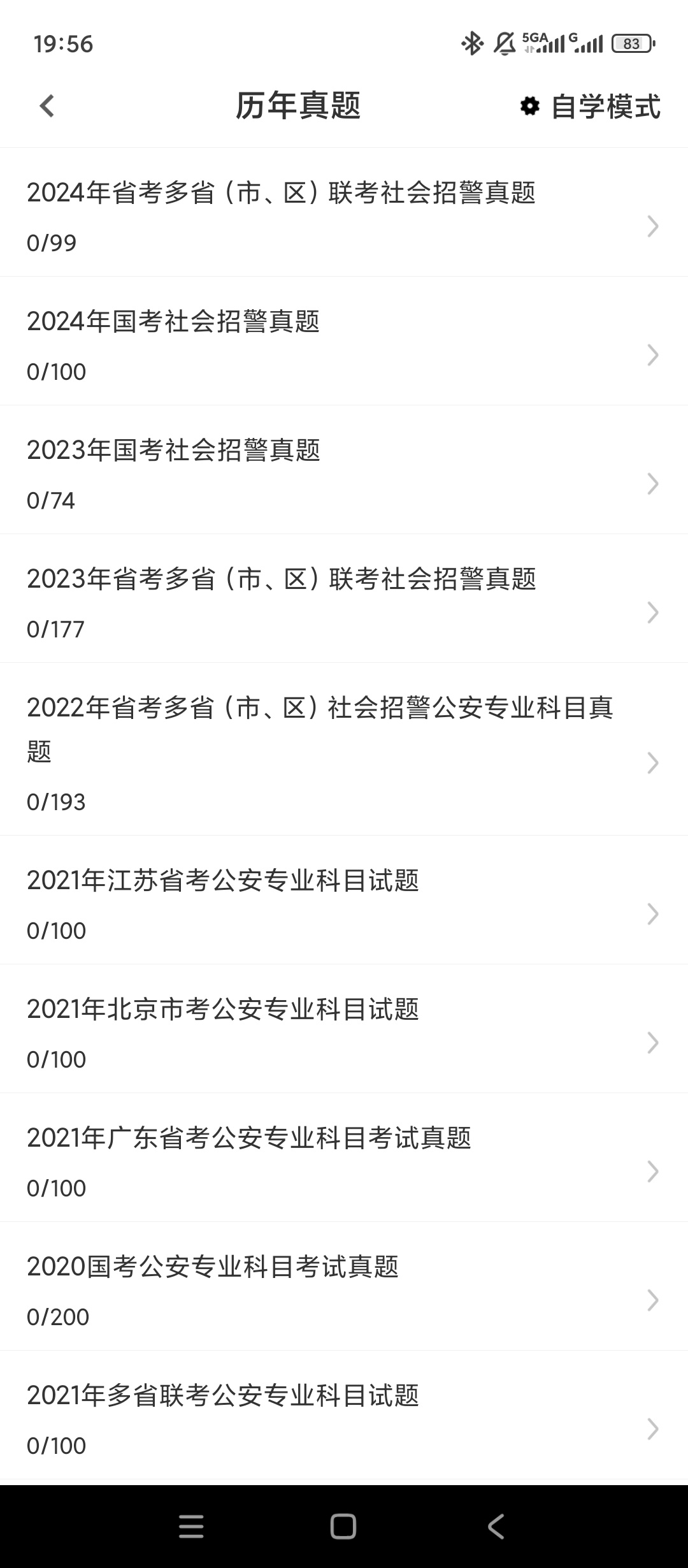The image size is (688, 1568).
Task: Open recent apps from navigation bar
Action: [191, 1527]
